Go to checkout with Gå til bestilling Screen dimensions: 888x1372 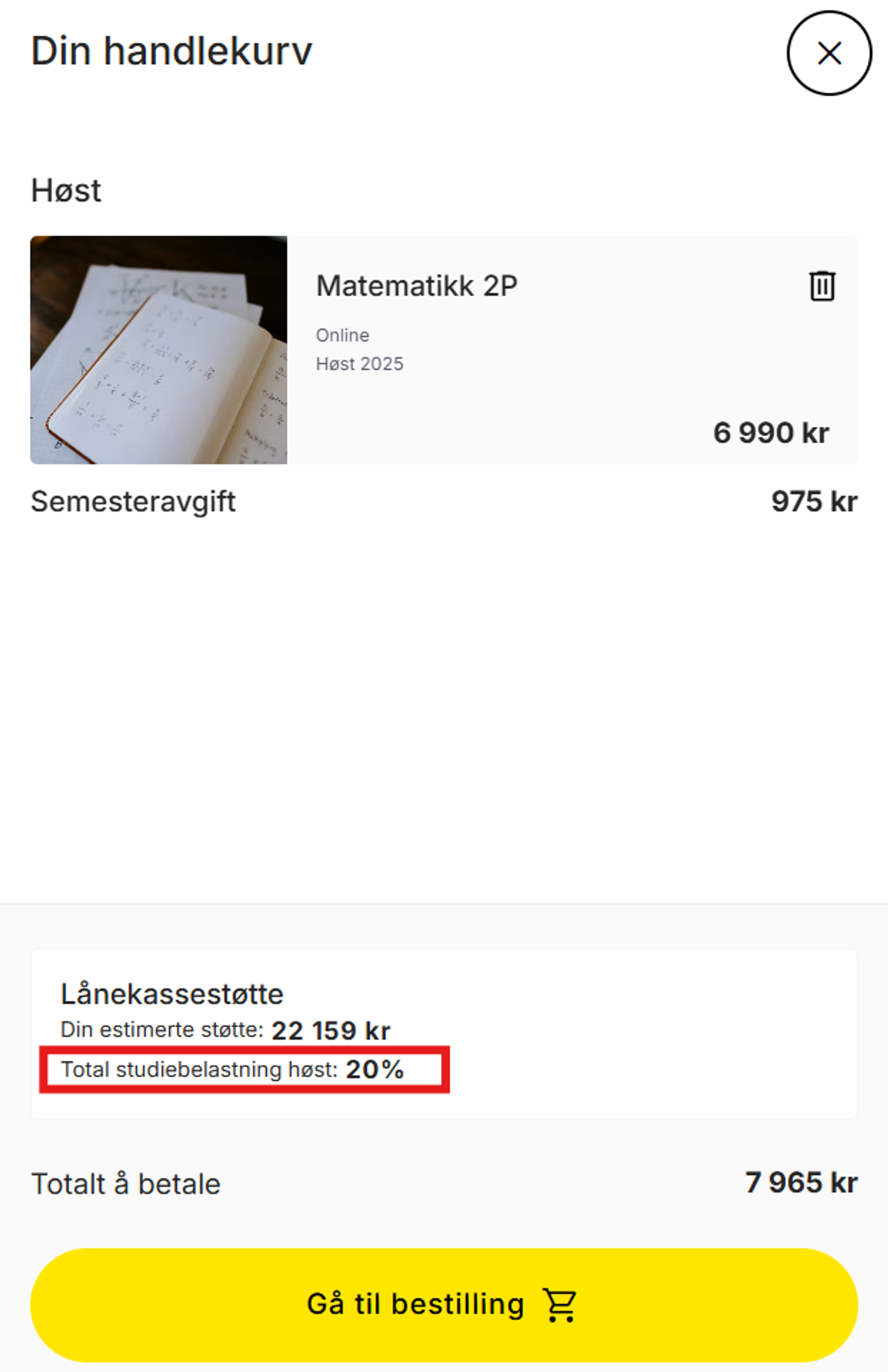click(x=444, y=1304)
